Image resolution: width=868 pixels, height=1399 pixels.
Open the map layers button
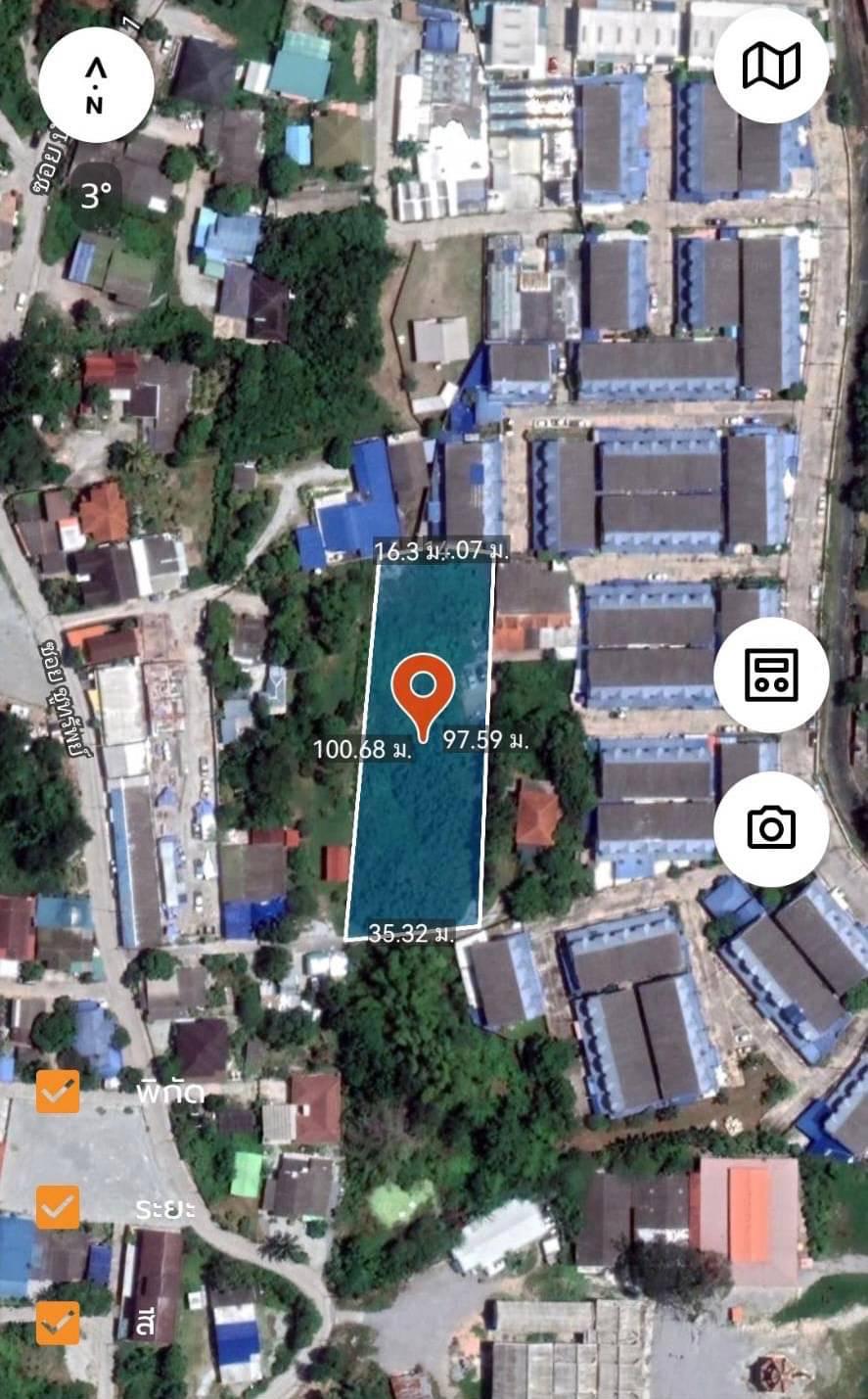coord(771,66)
